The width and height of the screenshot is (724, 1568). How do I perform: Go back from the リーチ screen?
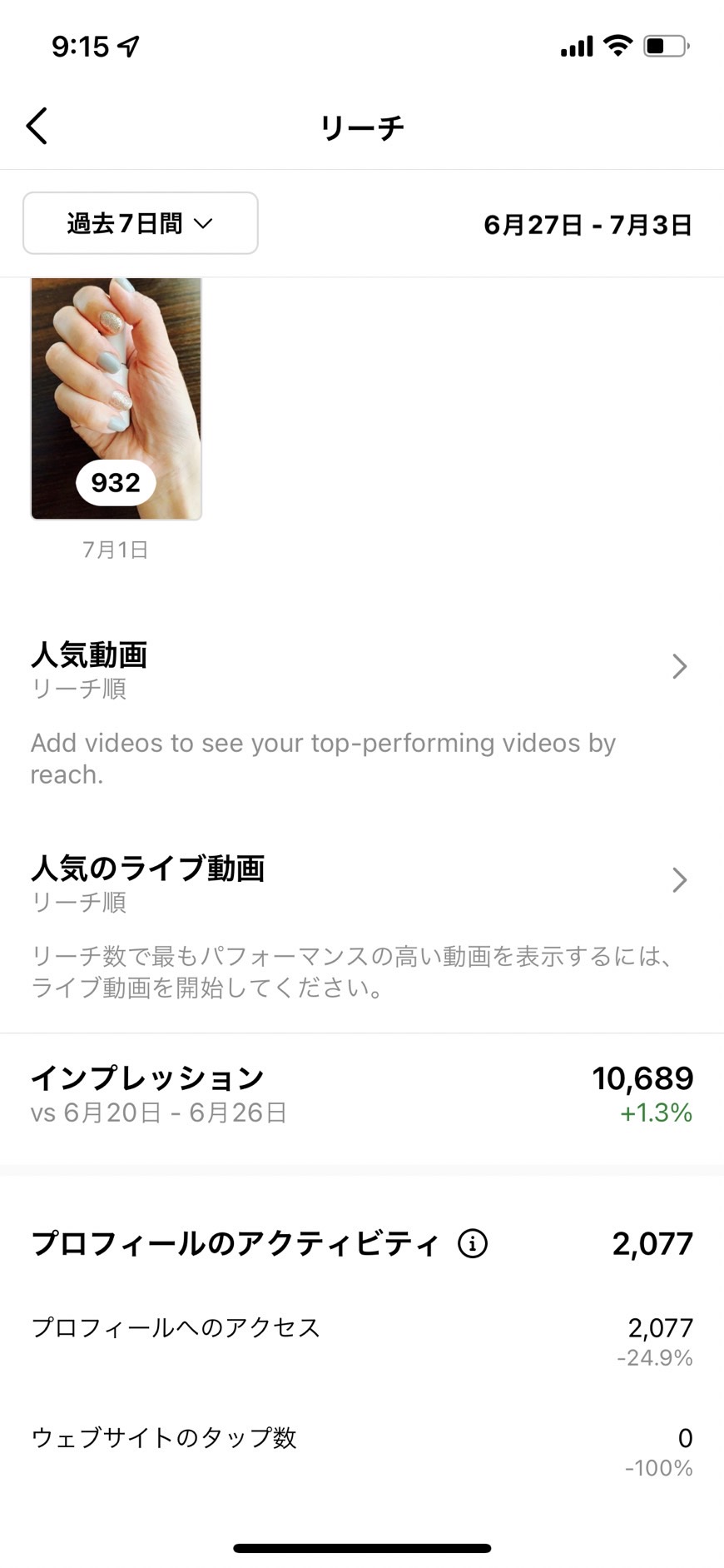point(37,127)
